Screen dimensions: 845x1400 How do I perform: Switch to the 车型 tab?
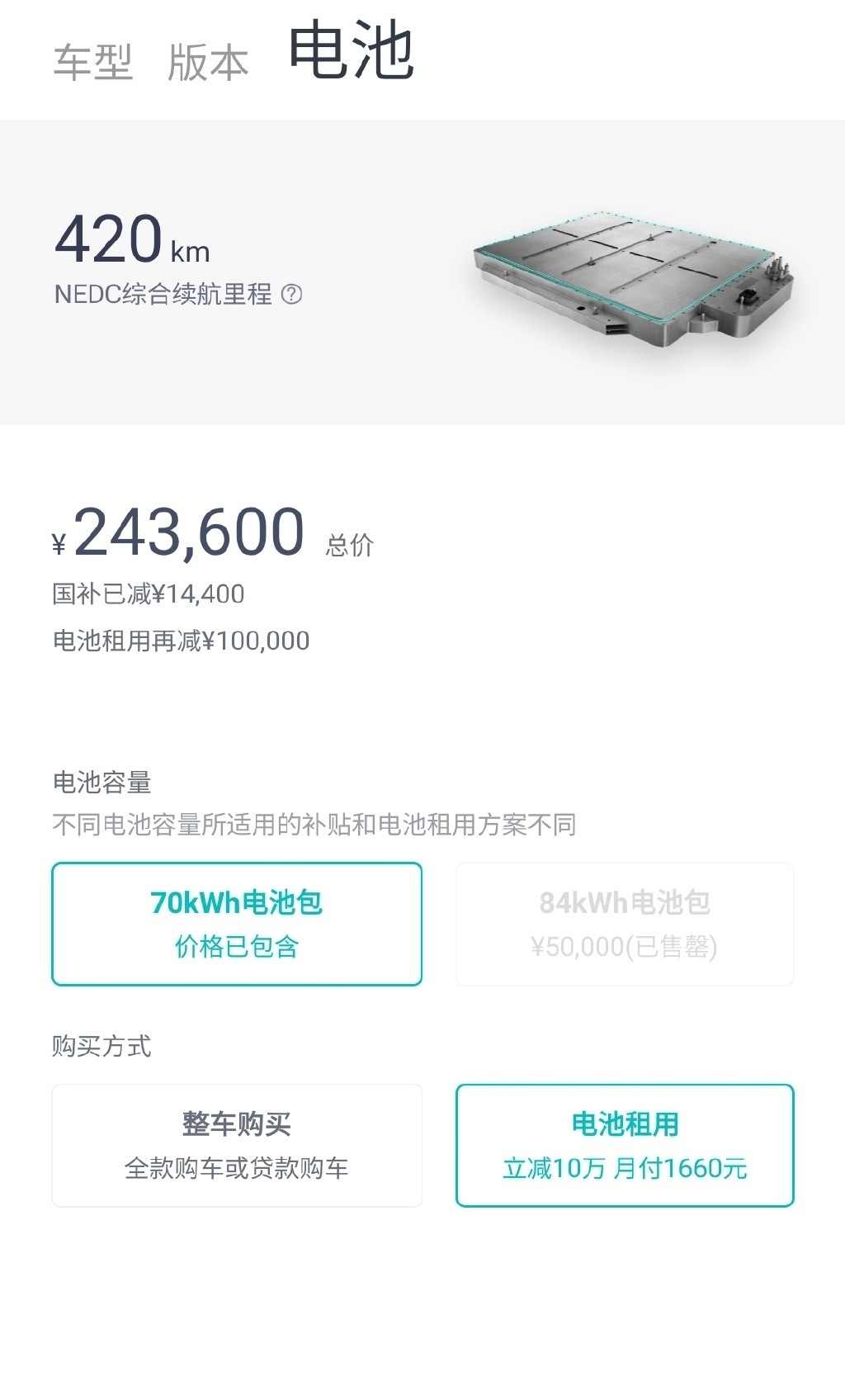(x=92, y=63)
